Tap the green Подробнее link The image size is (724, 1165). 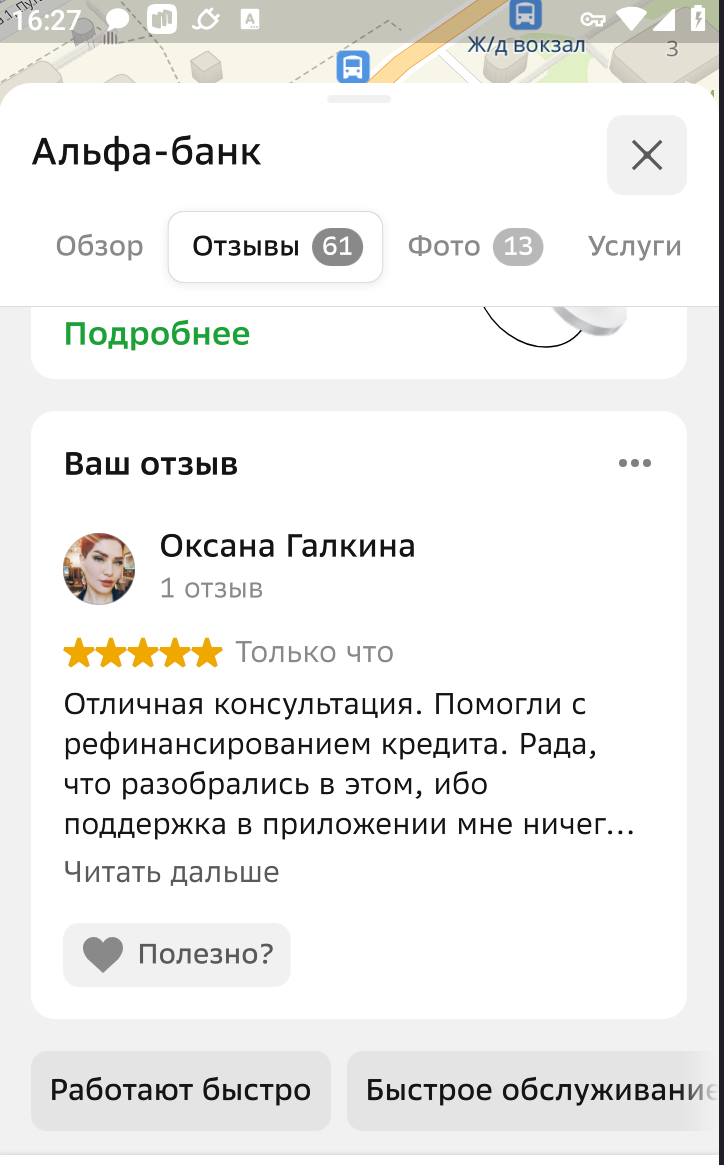157,334
